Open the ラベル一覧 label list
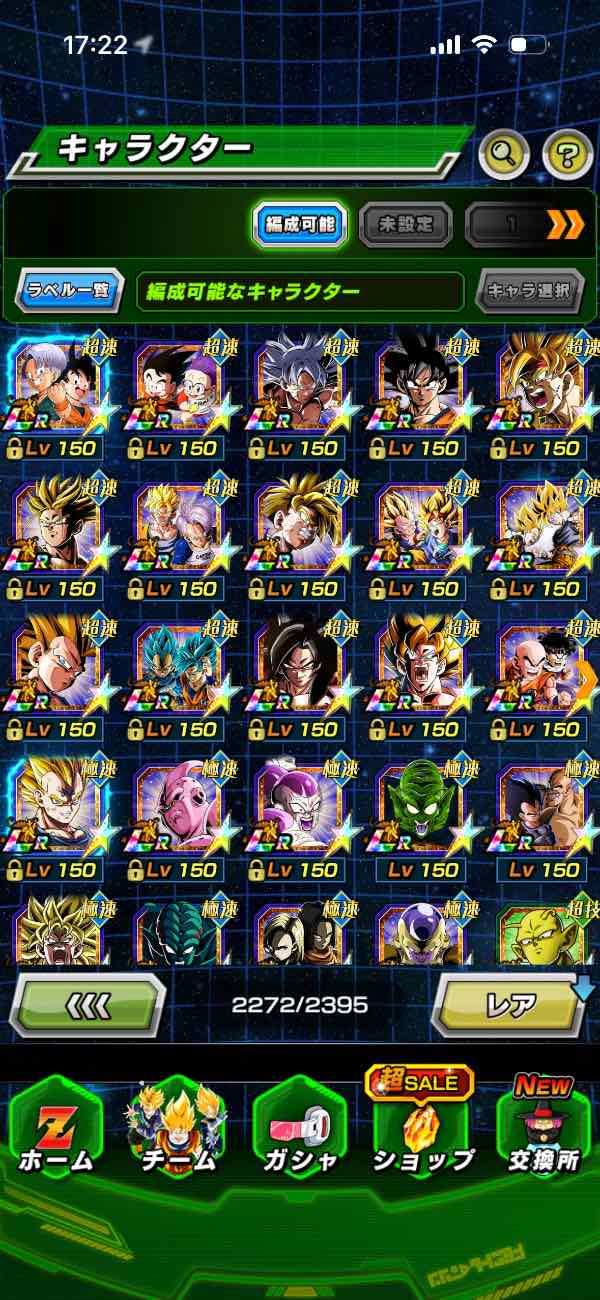Viewport: 600px width, 1300px height. click(69, 292)
